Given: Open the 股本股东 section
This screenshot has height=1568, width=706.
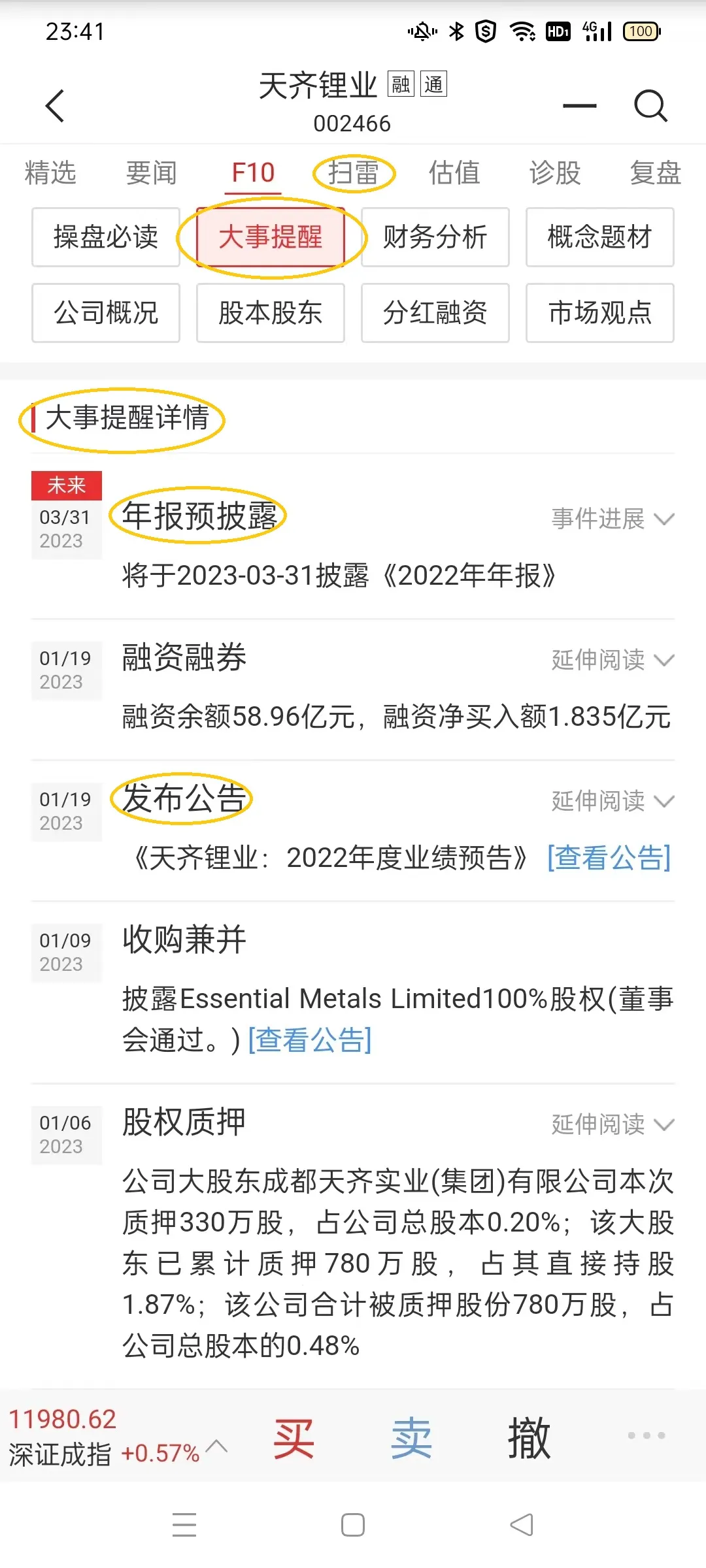Looking at the screenshot, I should tap(271, 313).
